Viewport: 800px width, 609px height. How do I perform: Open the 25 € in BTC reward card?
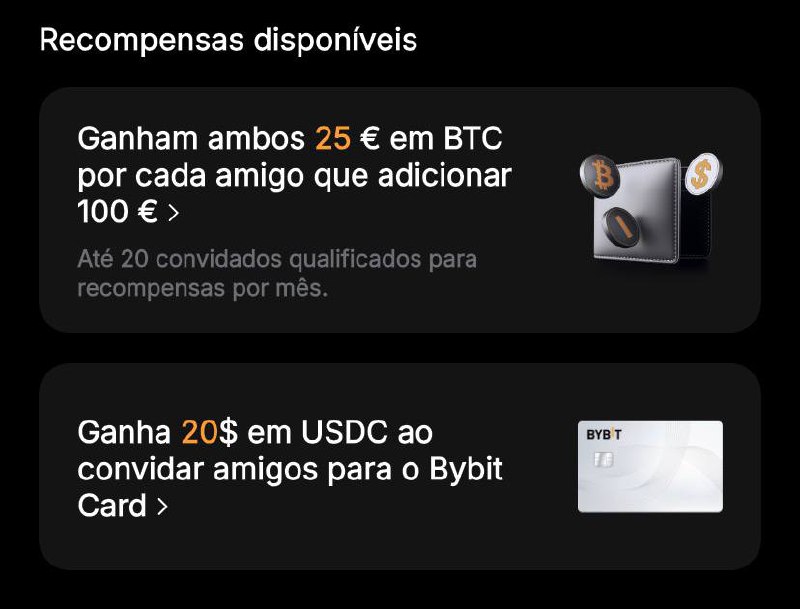point(399,210)
